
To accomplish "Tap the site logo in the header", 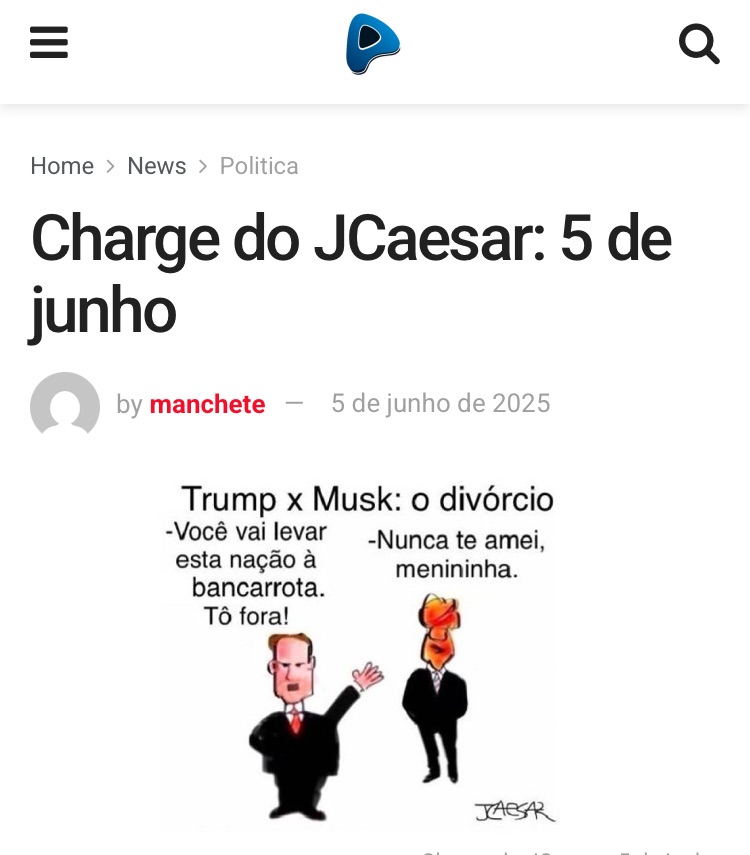I will pyautogui.click(x=373, y=44).
